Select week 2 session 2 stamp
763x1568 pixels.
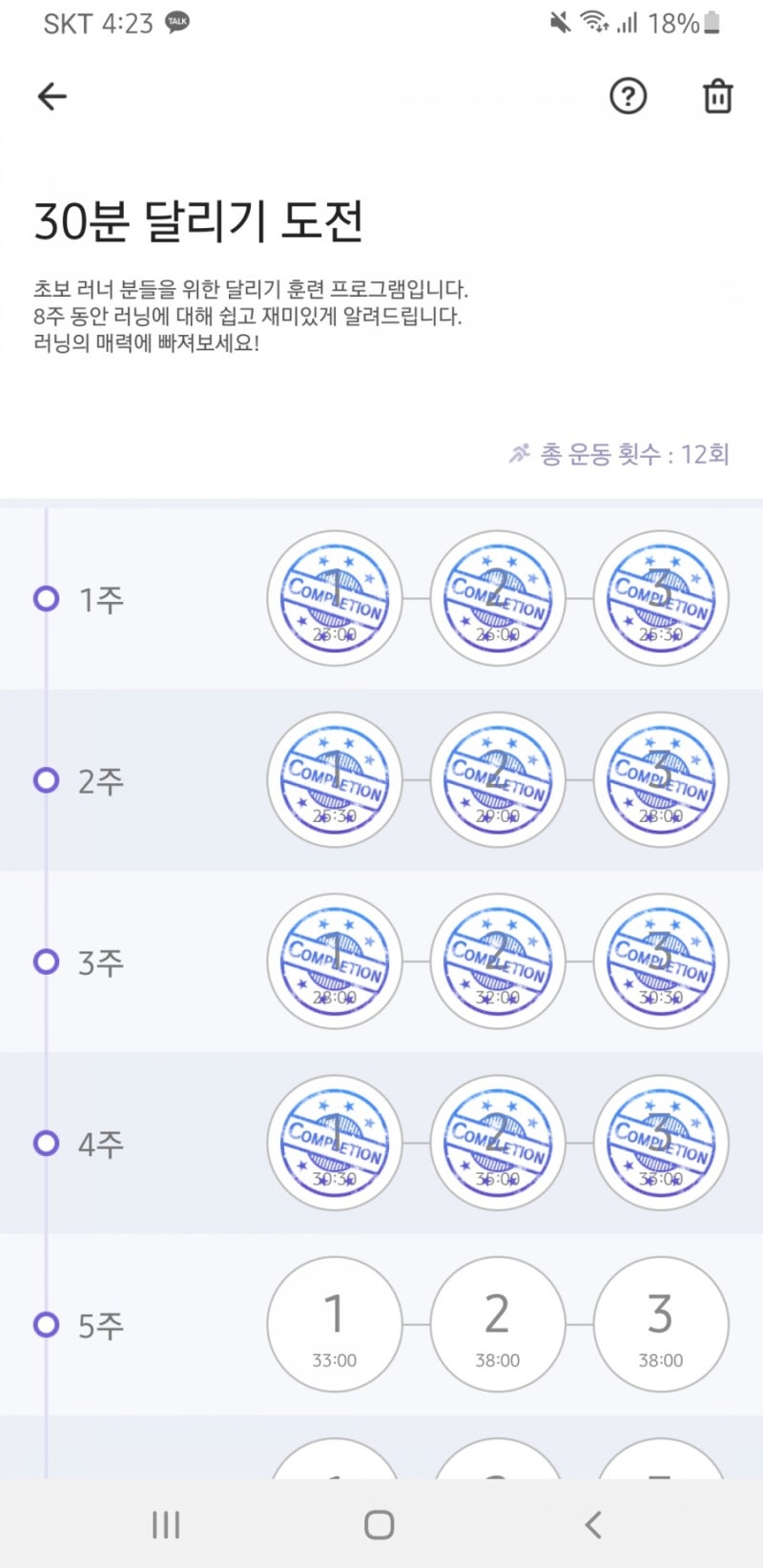point(497,780)
